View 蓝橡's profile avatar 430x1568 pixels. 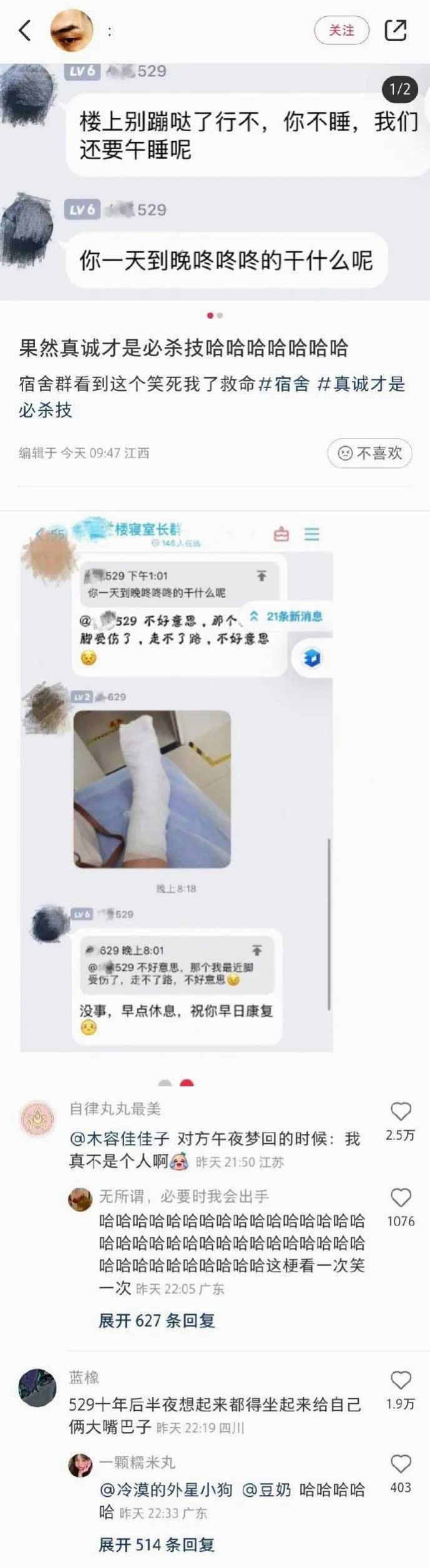tap(38, 1388)
